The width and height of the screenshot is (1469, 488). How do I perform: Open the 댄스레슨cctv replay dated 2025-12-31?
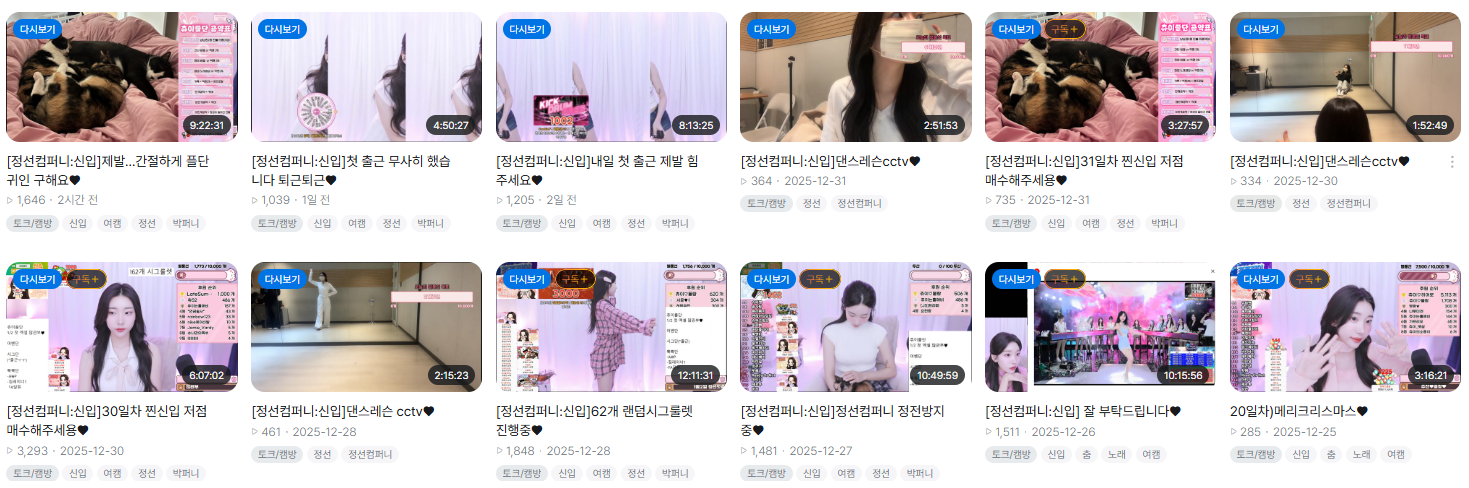click(855, 77)
